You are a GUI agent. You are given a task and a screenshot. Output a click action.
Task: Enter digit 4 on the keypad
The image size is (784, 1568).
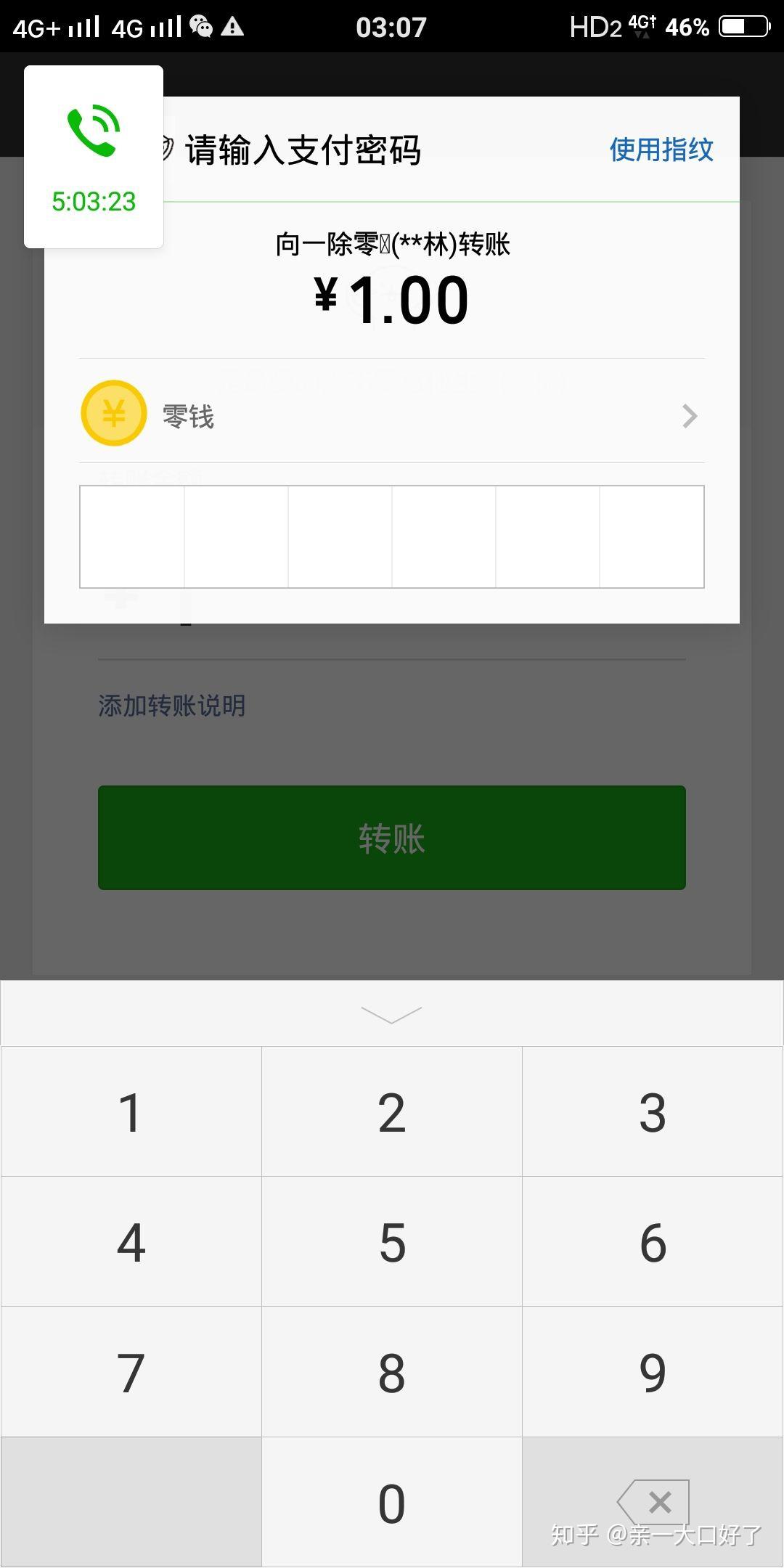(131, 1242)
